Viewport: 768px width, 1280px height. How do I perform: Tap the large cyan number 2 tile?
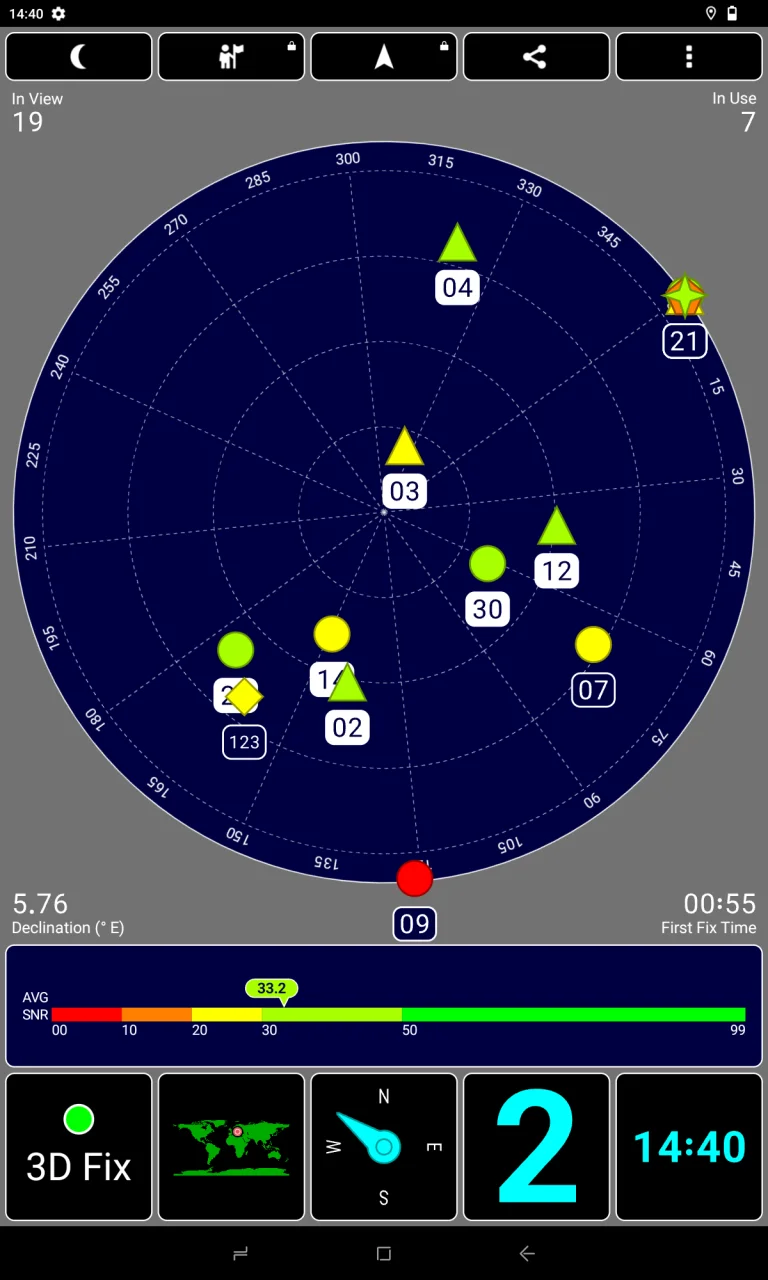[536, 1147]
